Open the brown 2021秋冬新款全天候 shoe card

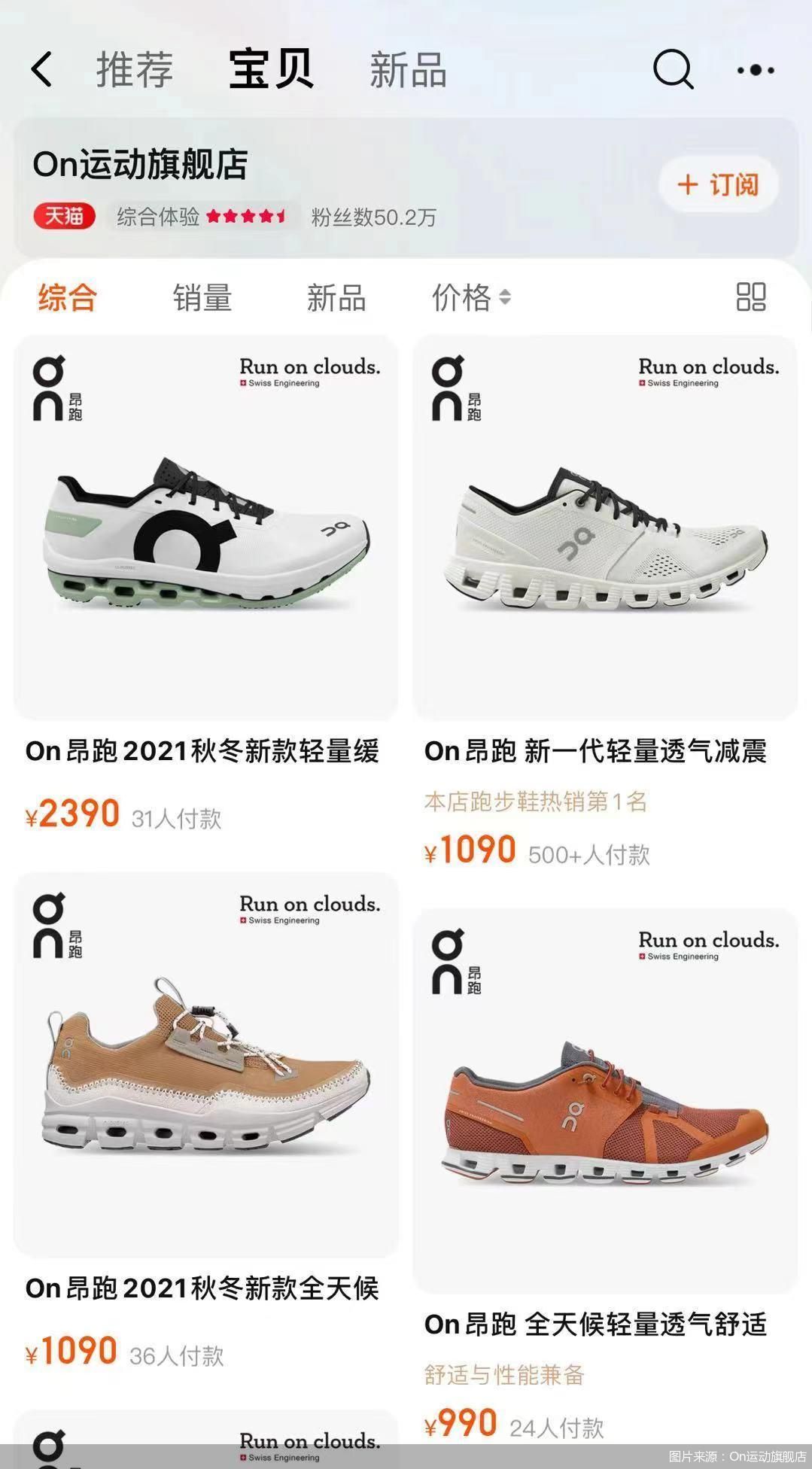[x=205, y=1065]
